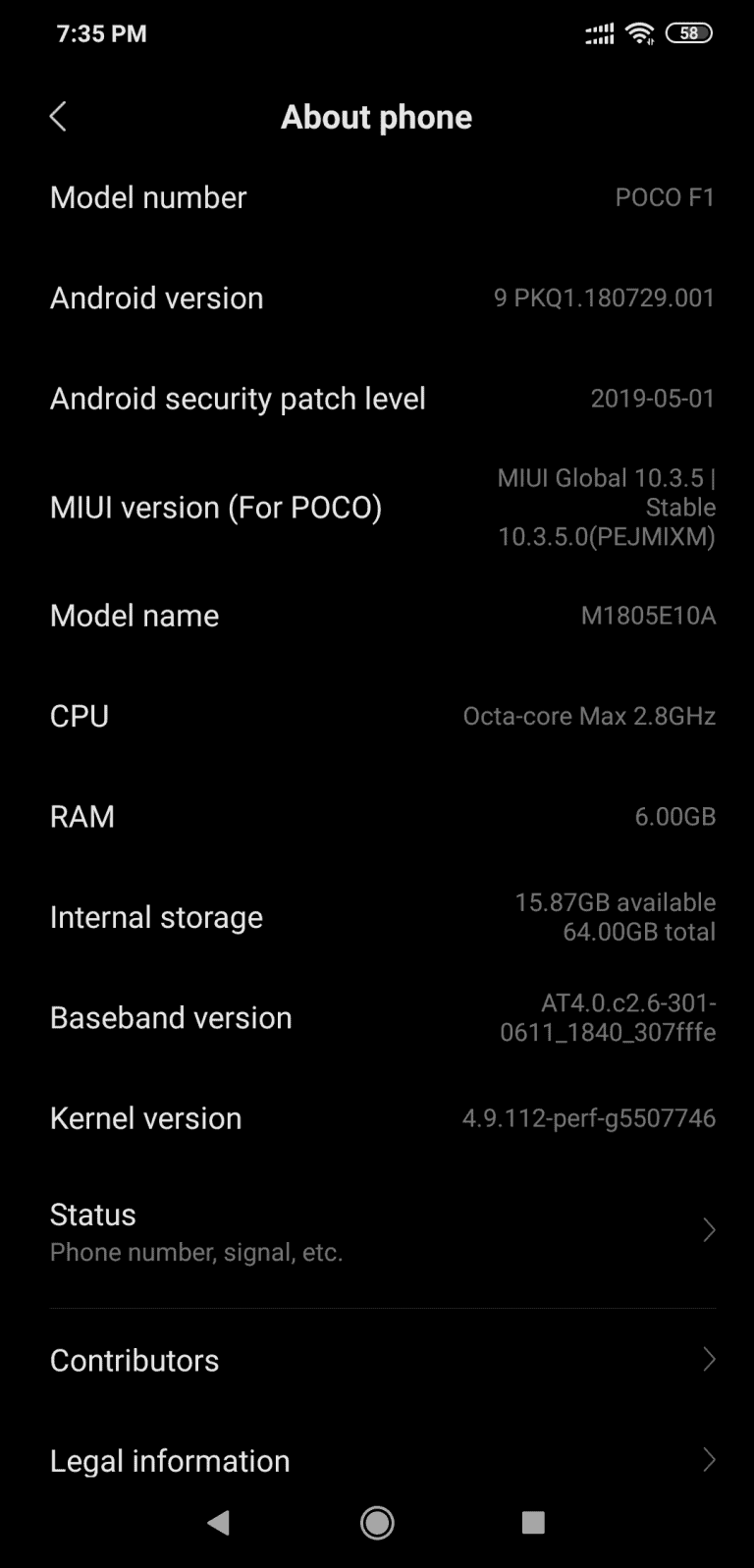Tap the MIUI version (For POCO) row
754x1568 pixels.
[x=377, y=508]
